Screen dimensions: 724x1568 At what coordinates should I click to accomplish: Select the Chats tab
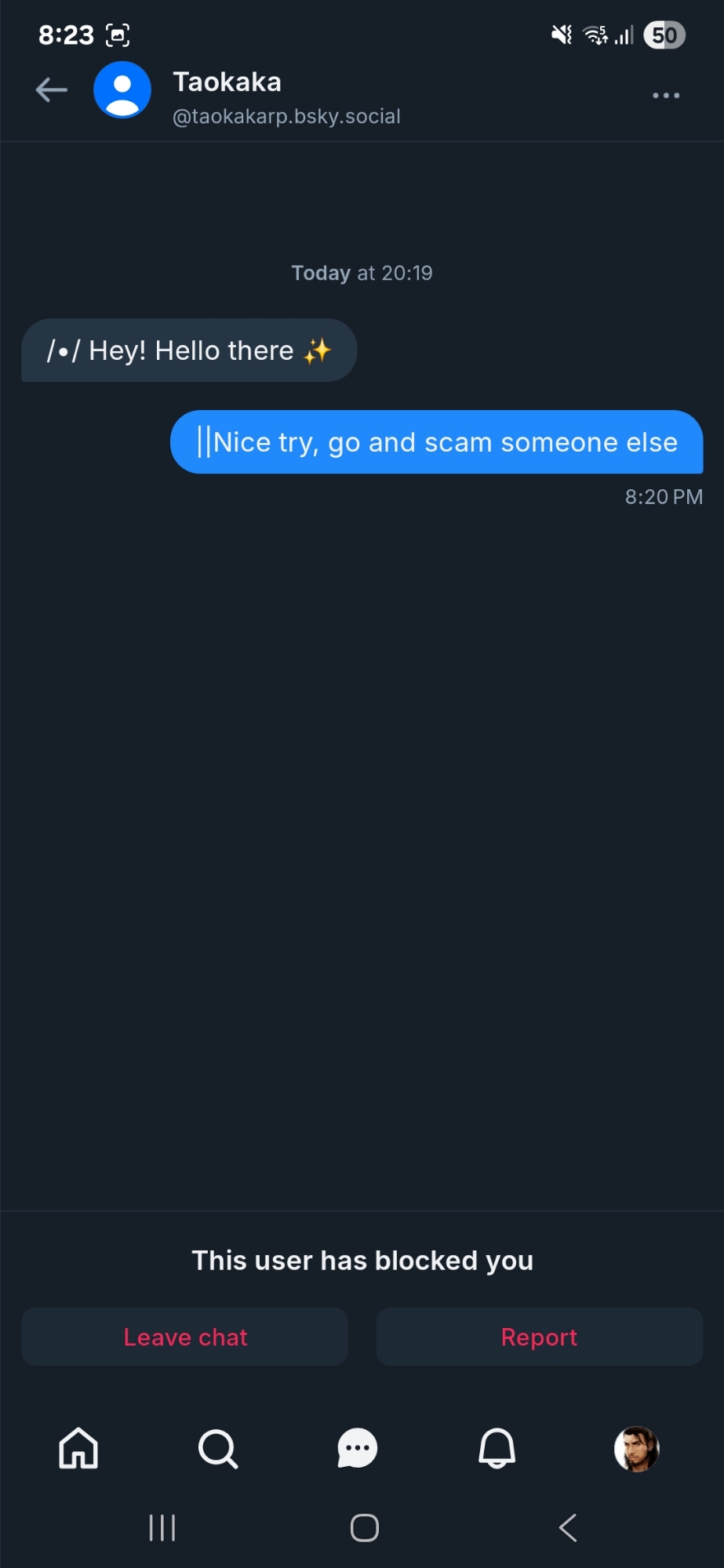coord(358,1448)
